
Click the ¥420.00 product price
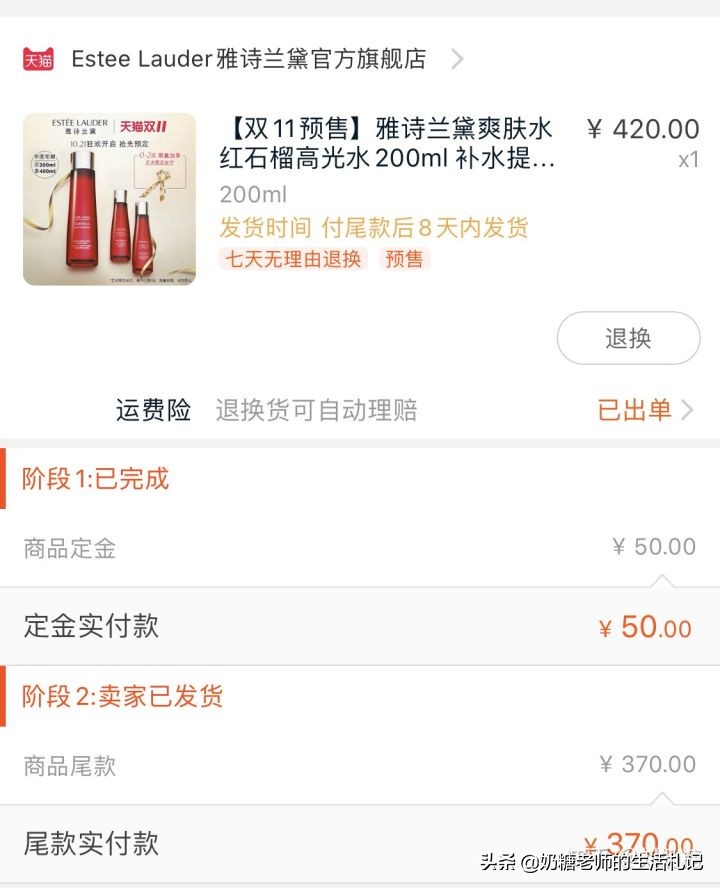(x=645, y=129)
